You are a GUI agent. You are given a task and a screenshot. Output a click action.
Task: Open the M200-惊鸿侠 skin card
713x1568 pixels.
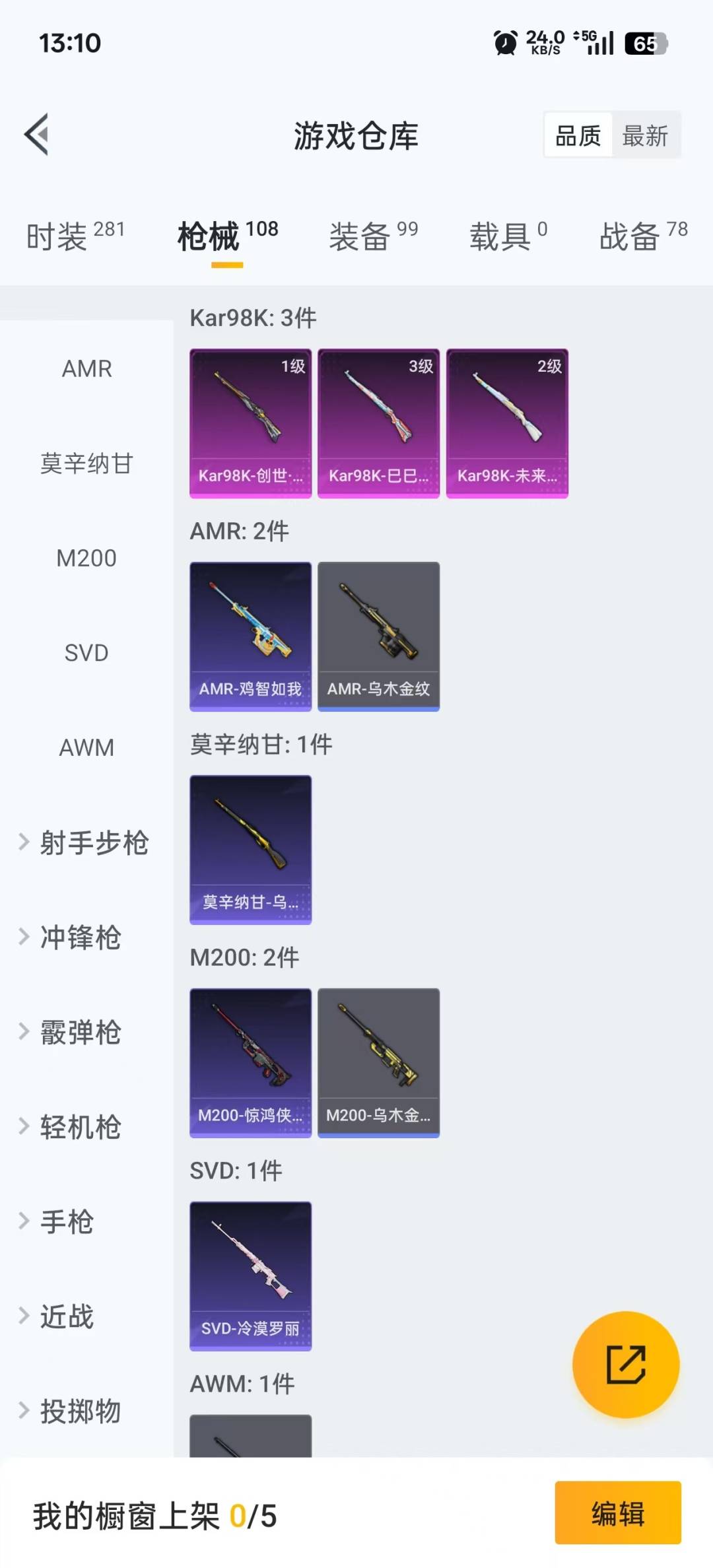tap(250, 1063)
